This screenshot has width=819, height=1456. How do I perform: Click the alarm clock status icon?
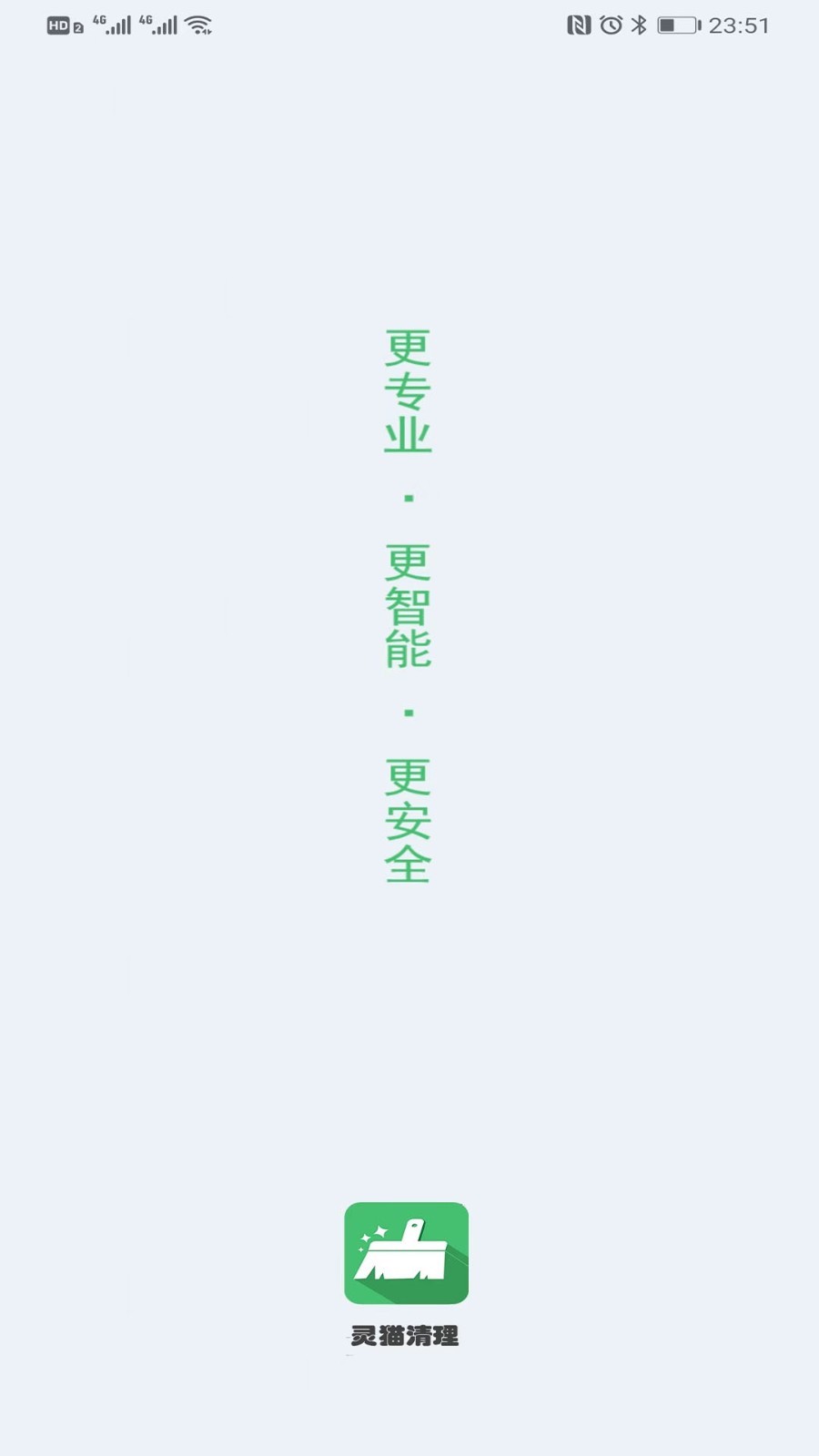point(613,25)
